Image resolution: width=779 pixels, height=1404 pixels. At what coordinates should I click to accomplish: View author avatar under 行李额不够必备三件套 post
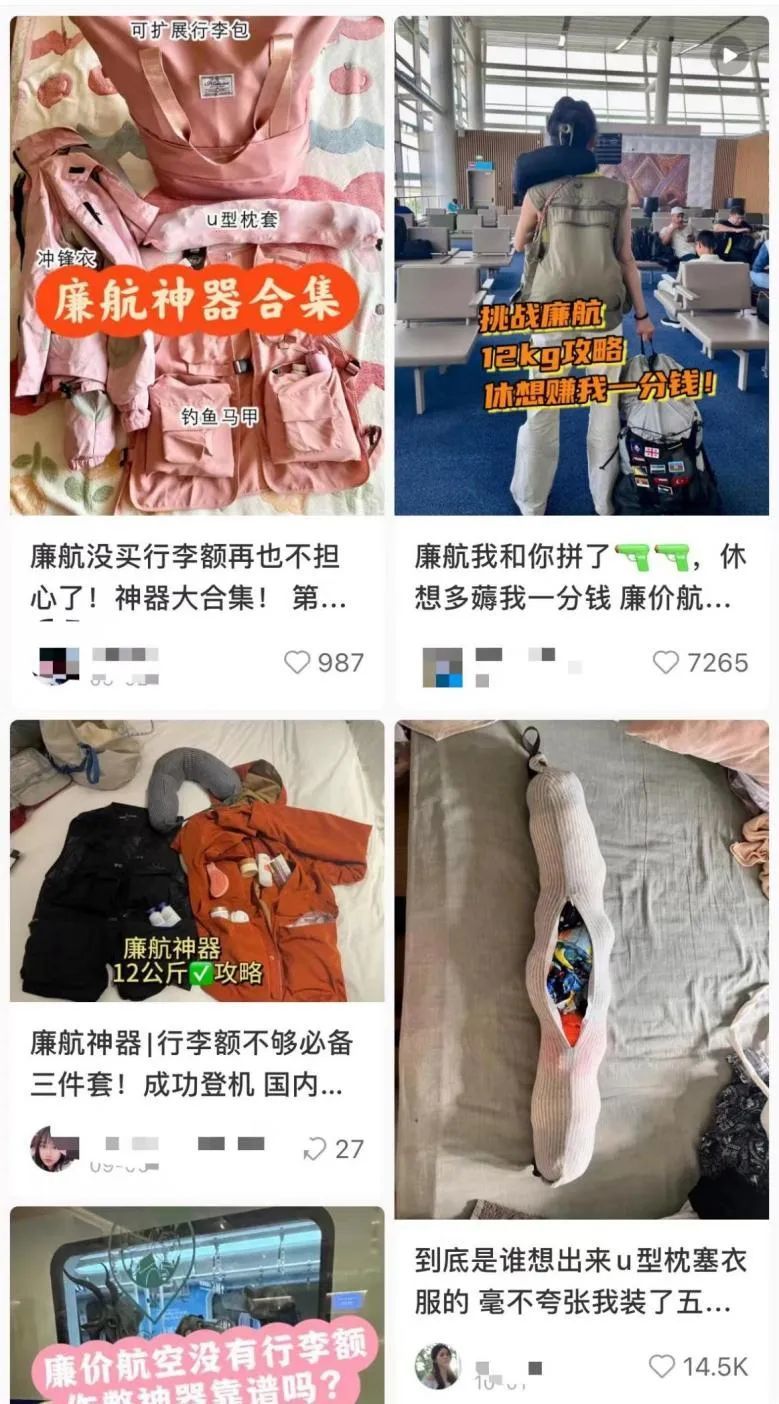click(54, 1149)
